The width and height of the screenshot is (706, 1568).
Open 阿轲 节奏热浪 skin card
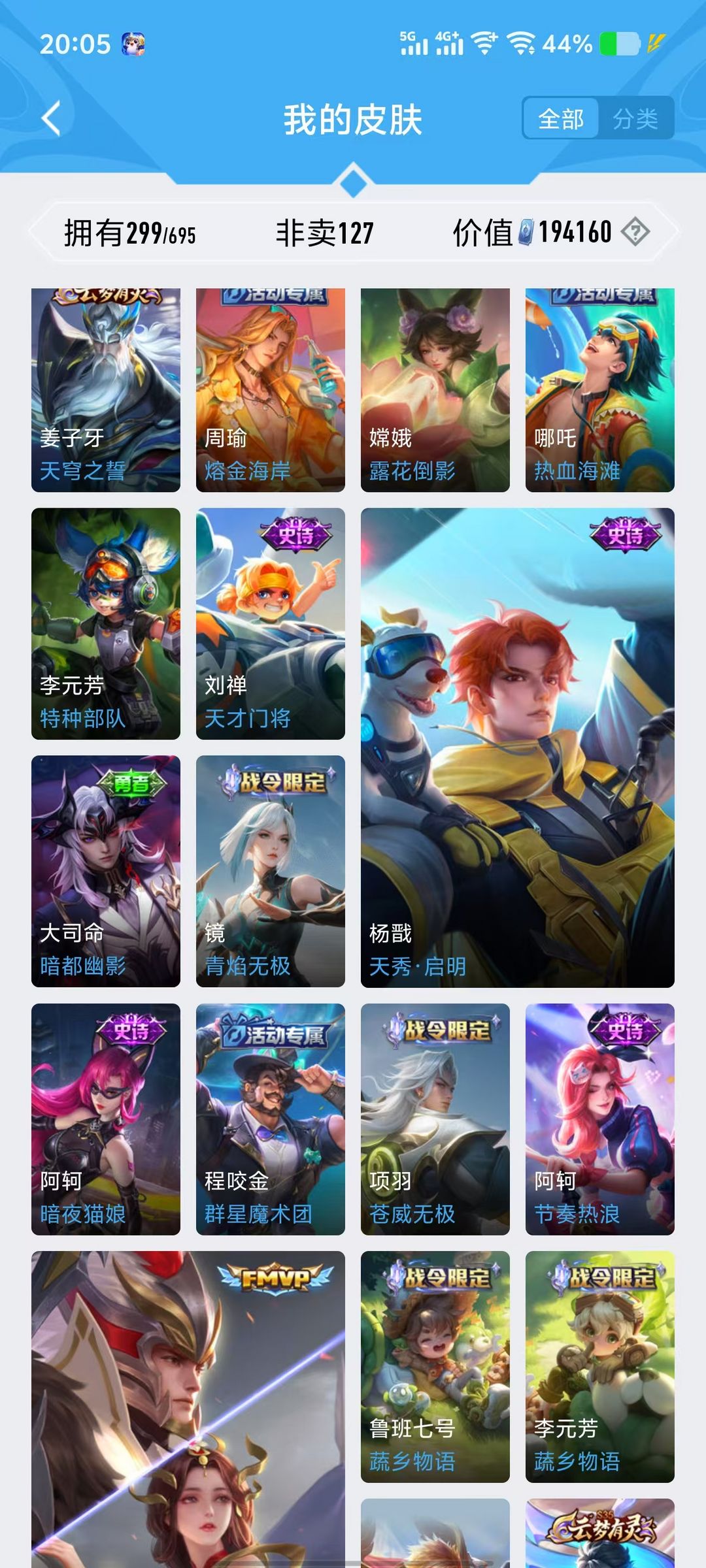[x=600, y=1119]
